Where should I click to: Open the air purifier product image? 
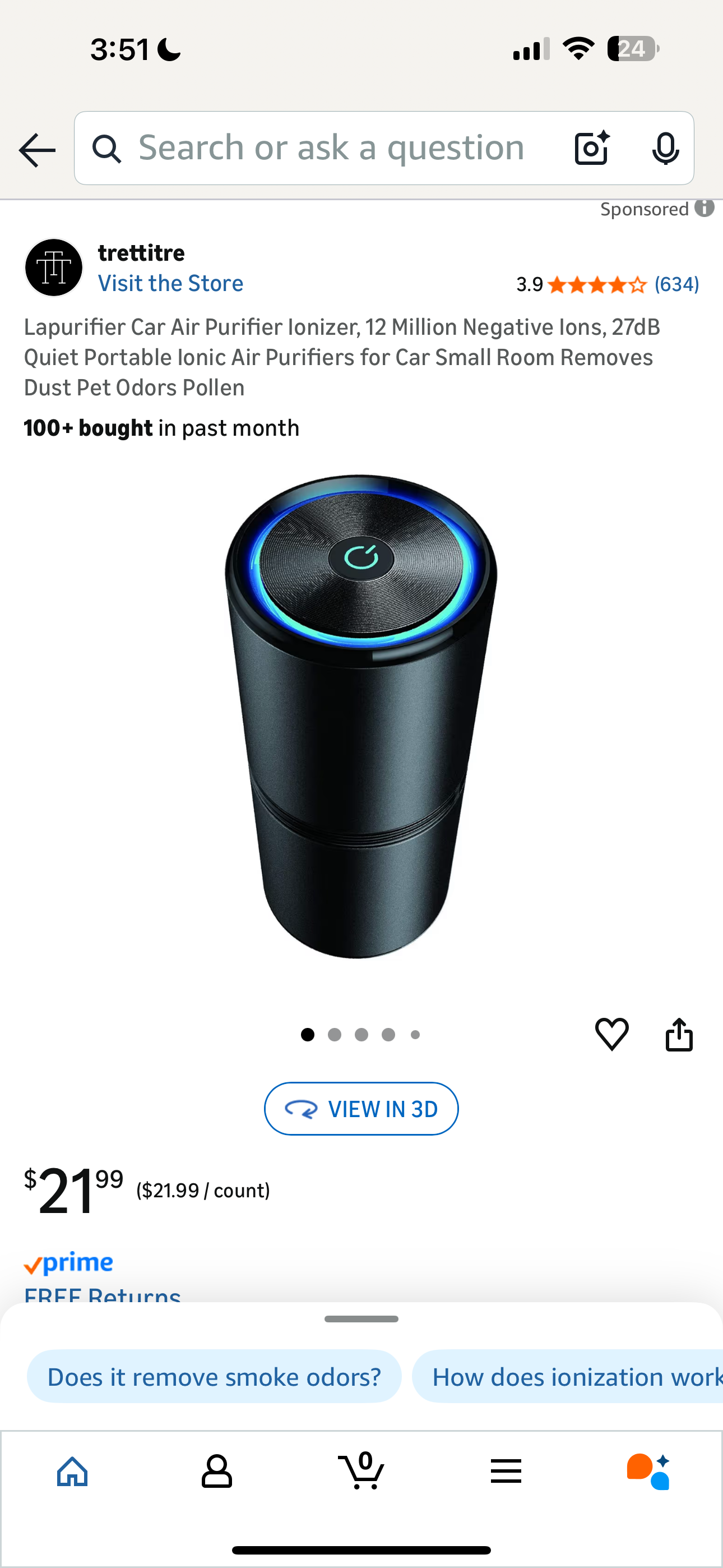click(x=361, y=717)
